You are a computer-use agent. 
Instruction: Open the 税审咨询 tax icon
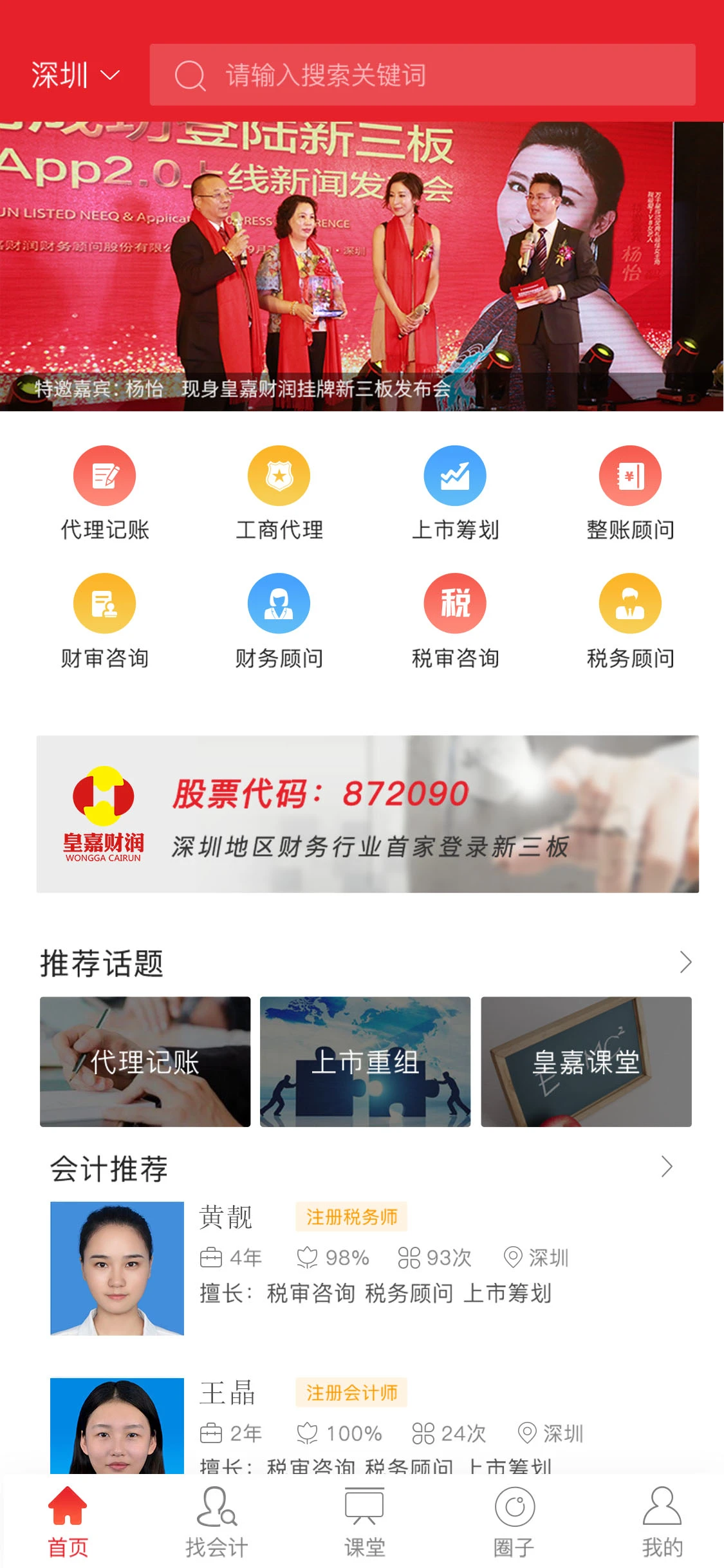pos(455,603)
